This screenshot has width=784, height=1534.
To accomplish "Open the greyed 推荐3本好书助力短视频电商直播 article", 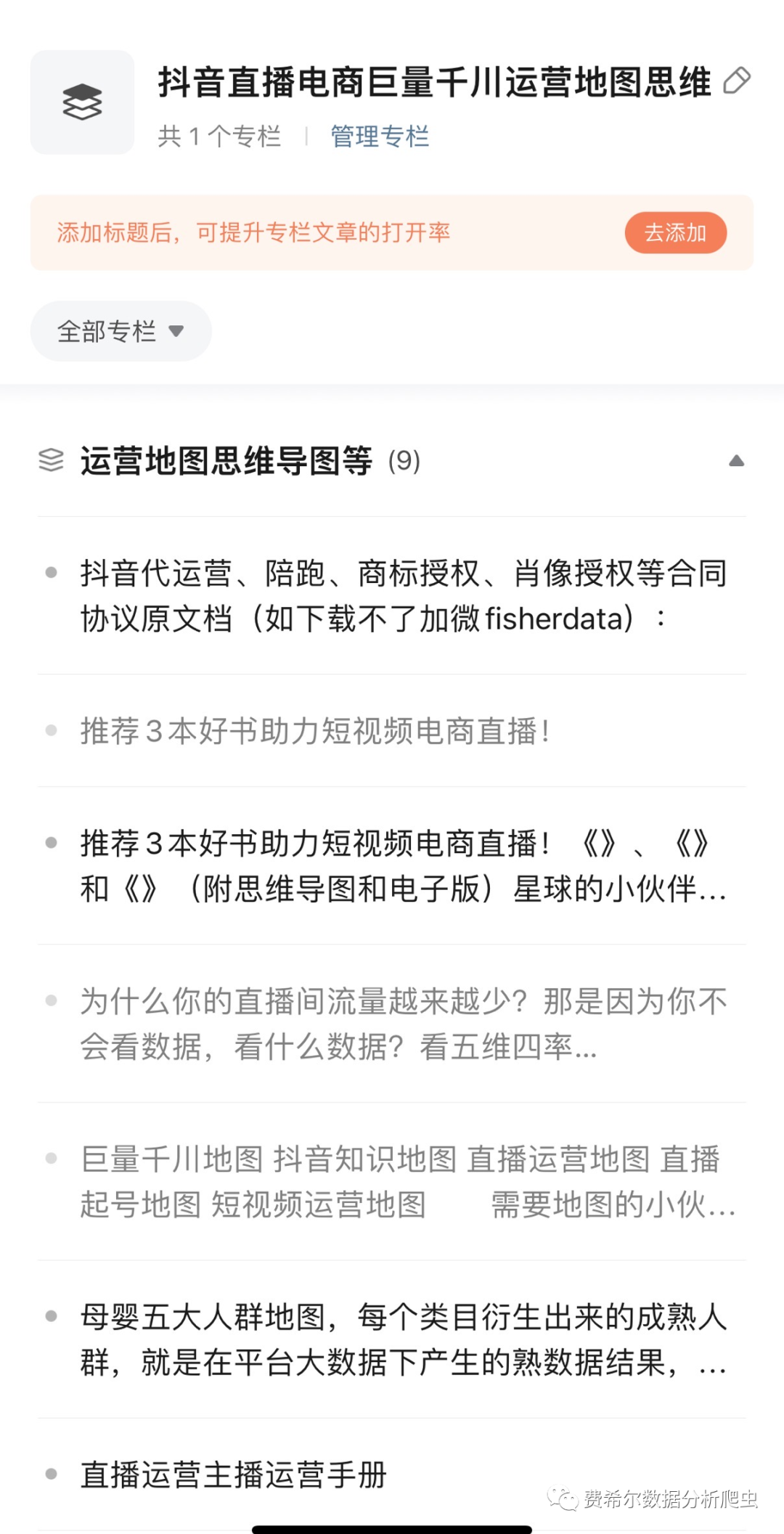I will coord(315,731).
